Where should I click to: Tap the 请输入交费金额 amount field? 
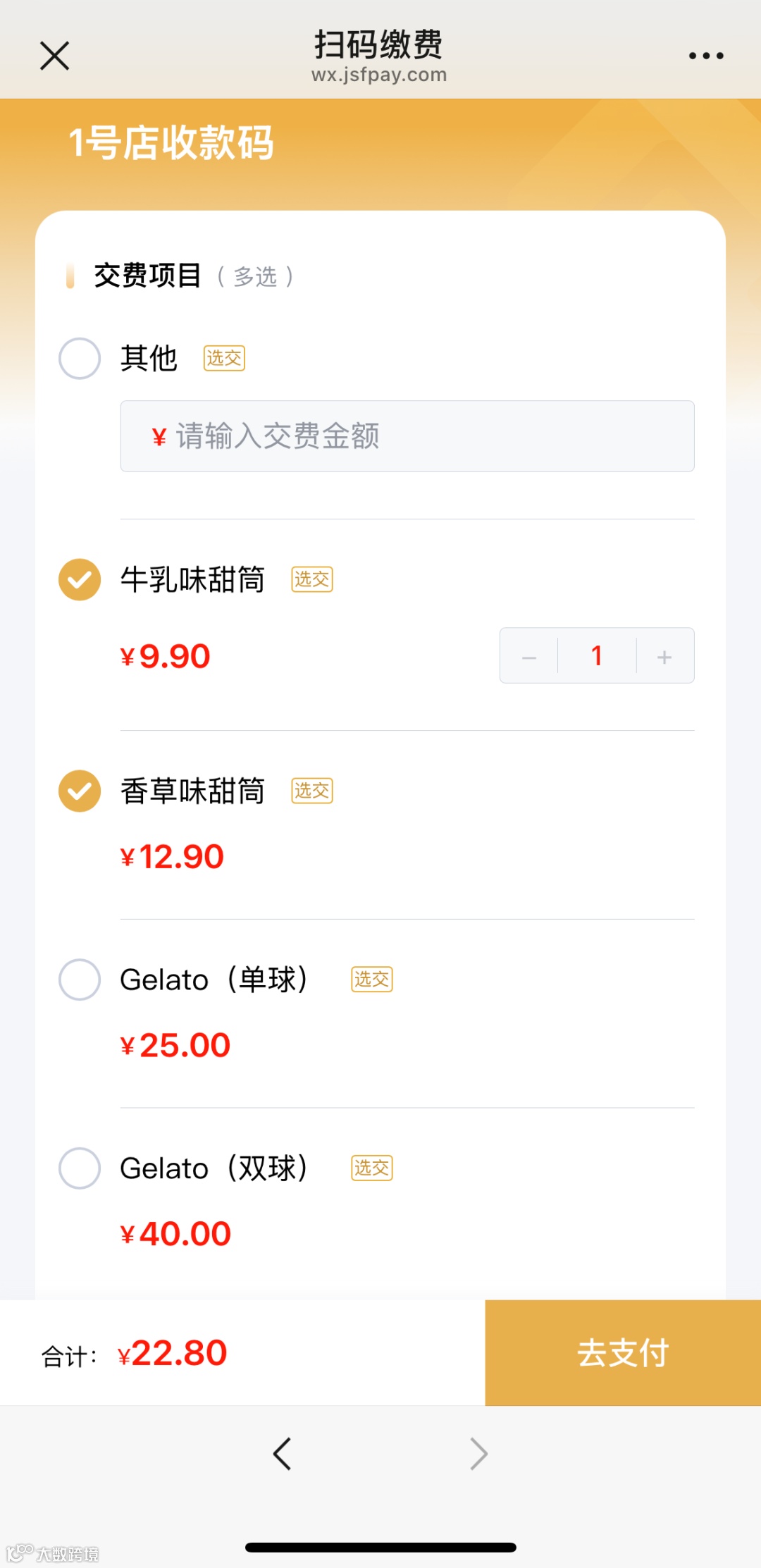point(407,436)
